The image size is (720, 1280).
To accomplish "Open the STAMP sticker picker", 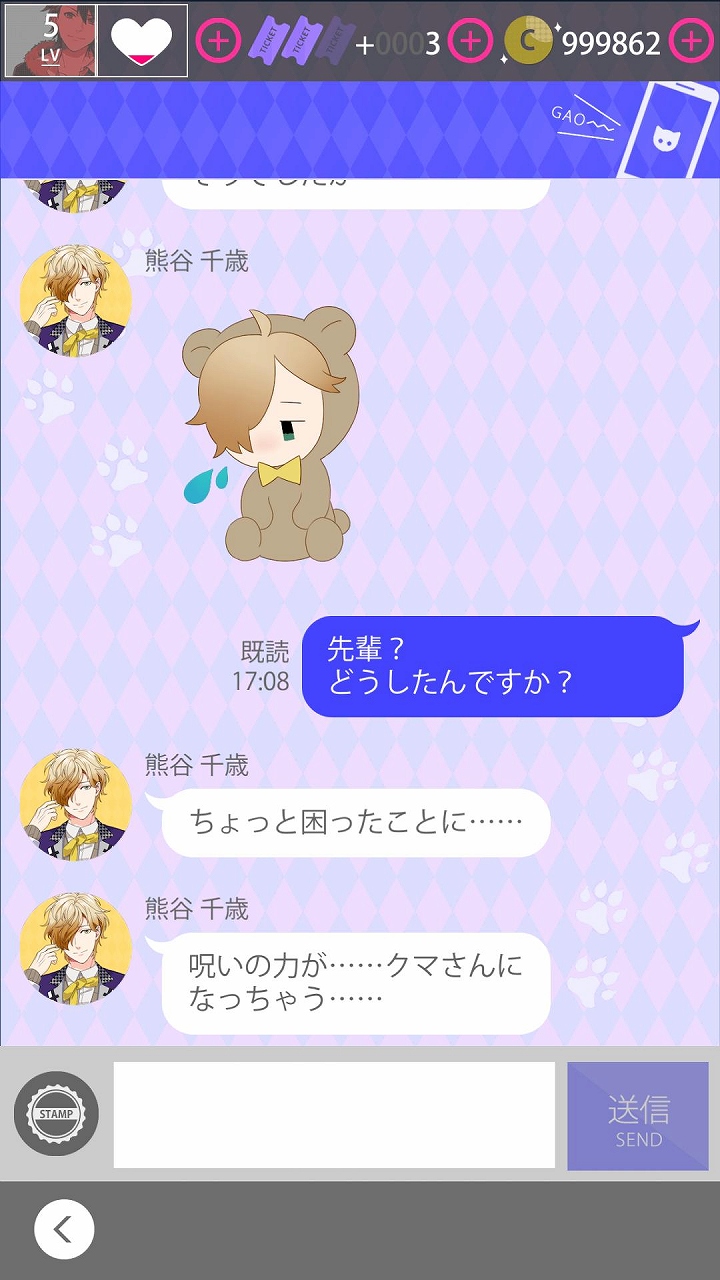I will tap(56, 1114).
